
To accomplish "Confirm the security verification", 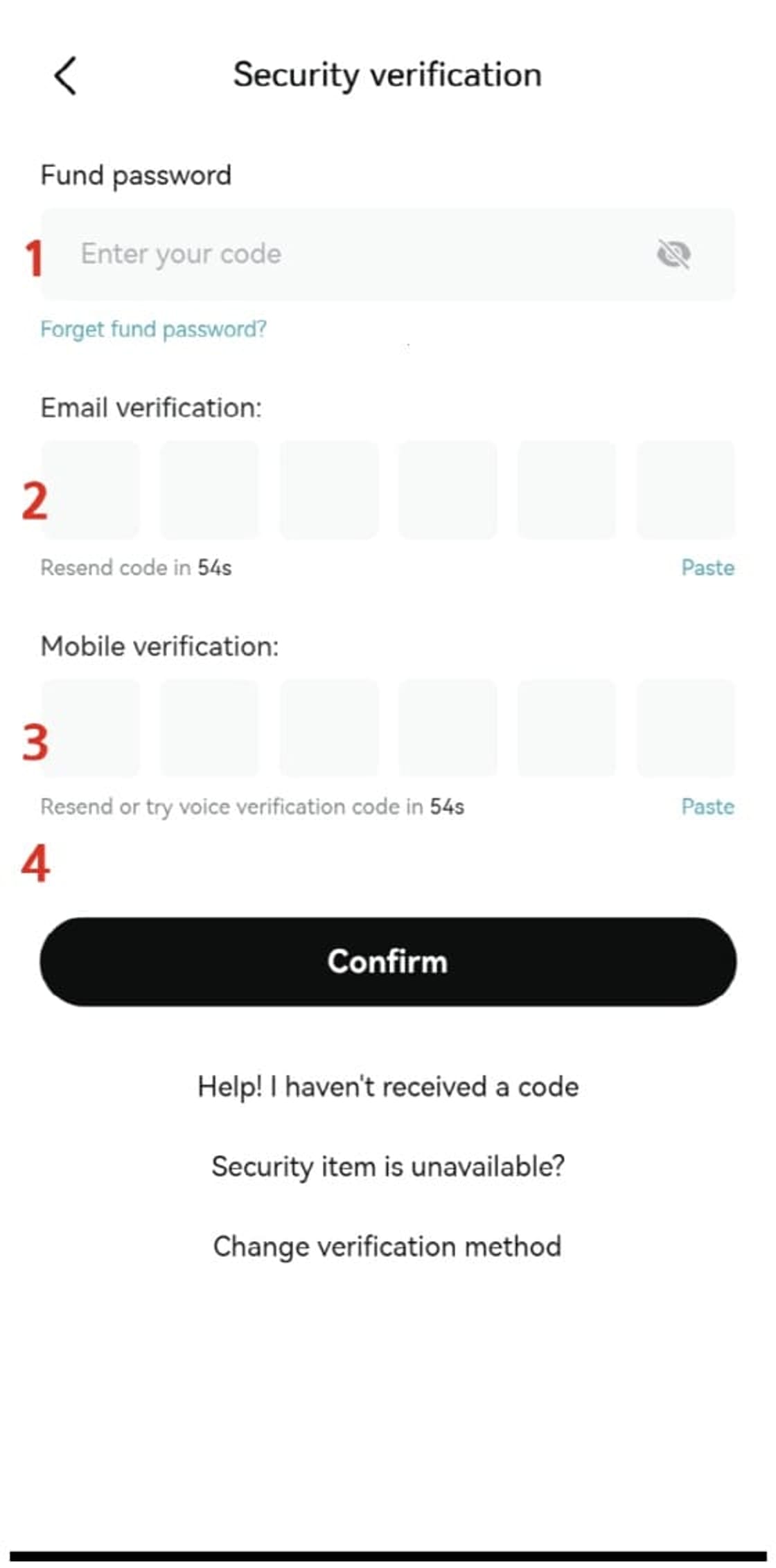I will click(x=388, y=962).
